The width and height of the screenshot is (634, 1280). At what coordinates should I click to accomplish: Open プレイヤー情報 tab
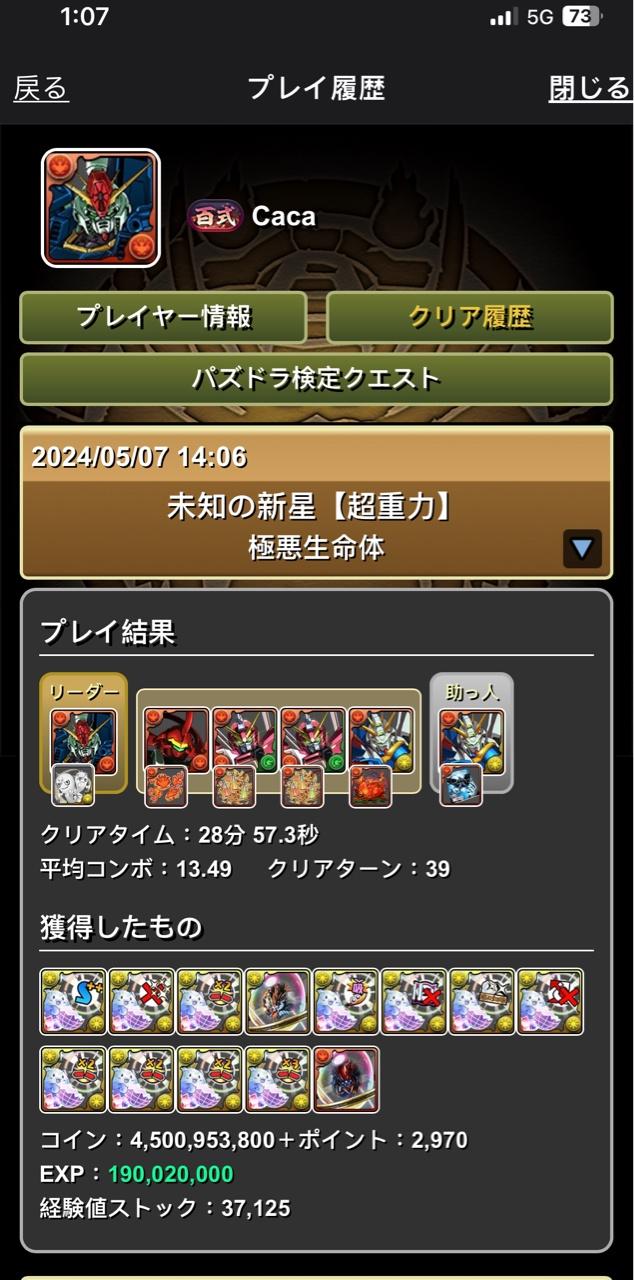[x=164, y=317]
